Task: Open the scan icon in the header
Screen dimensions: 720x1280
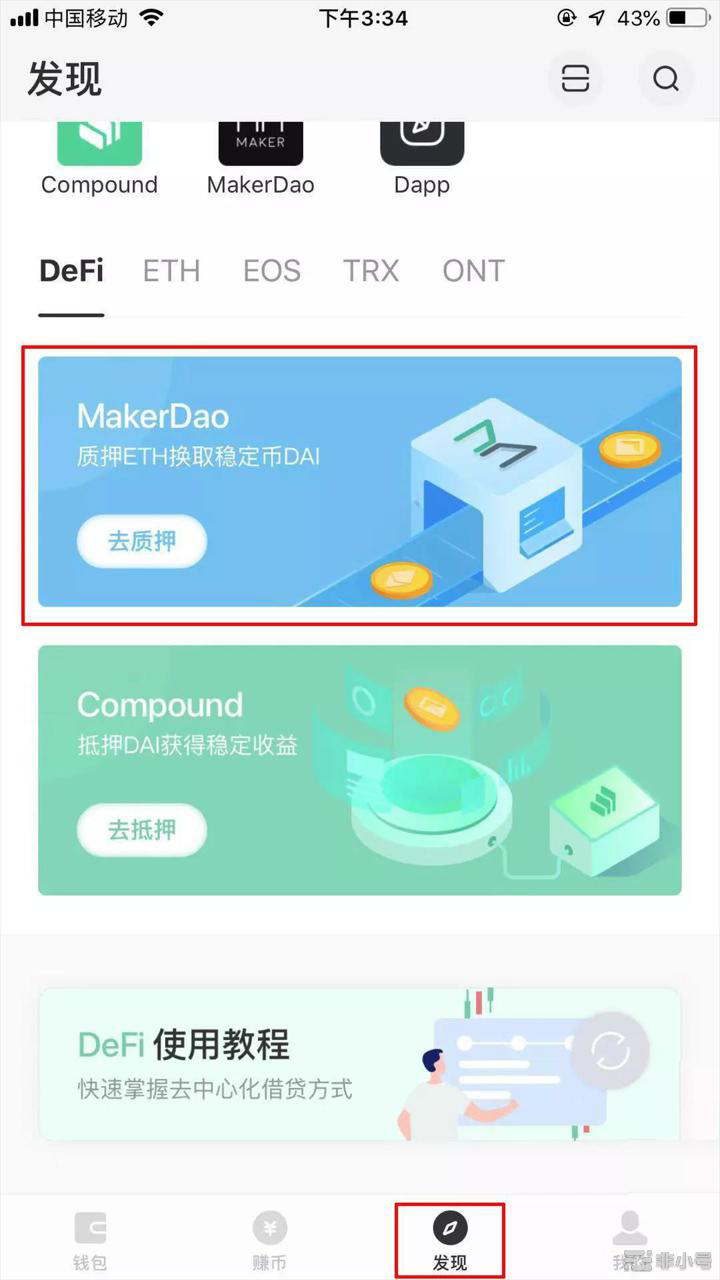Action: tap(575, 78)
